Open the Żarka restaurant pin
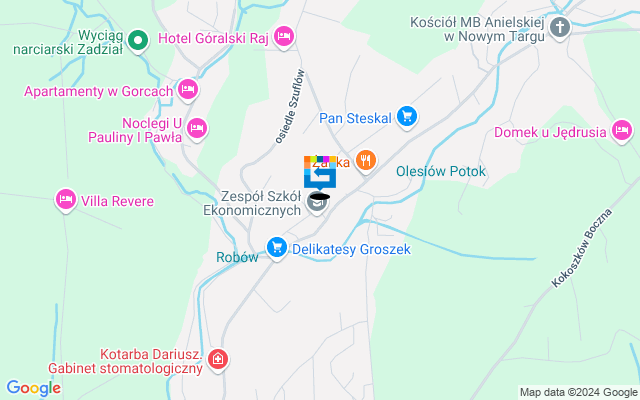The width and height of the screenshot is (640, 400). click(366, 161)
